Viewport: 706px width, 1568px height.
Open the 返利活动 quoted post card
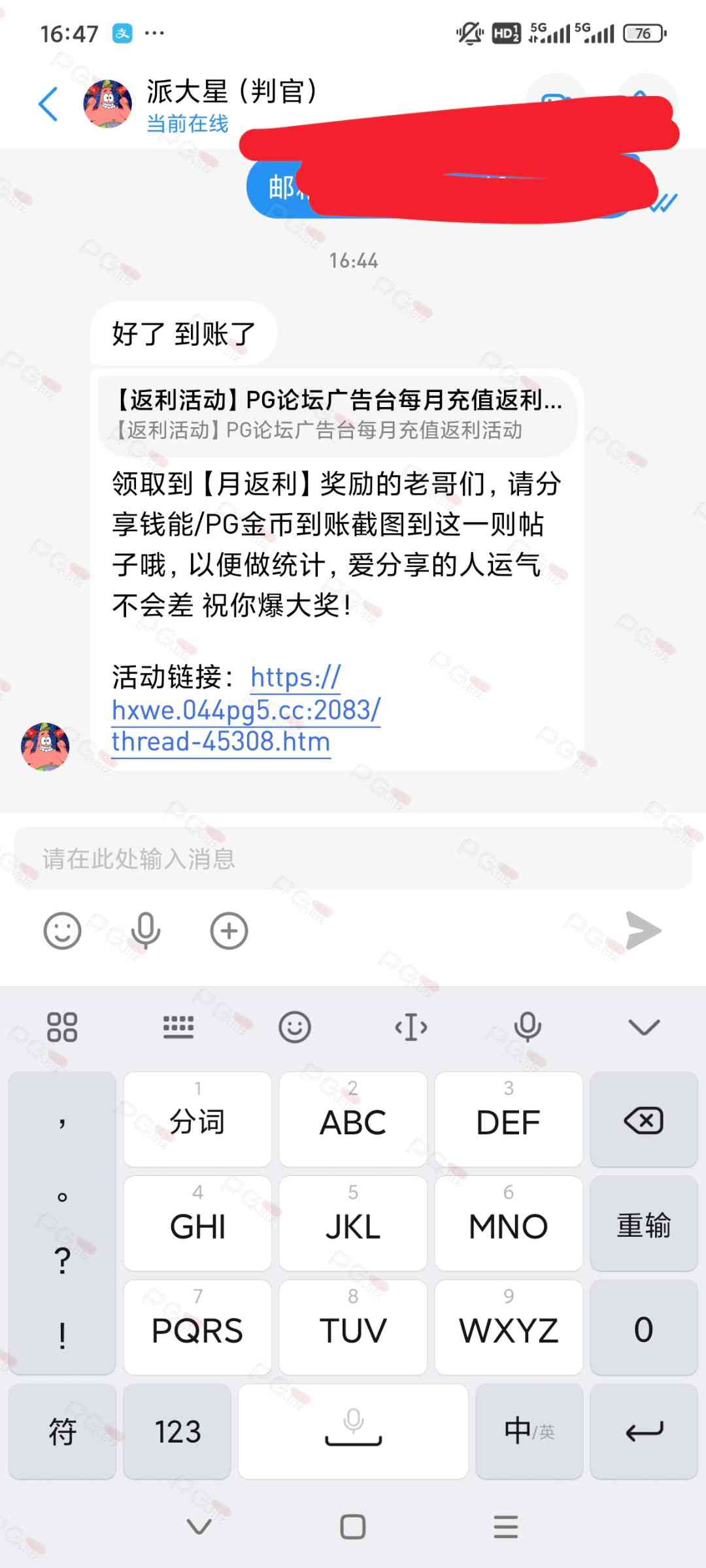[x=337, y=414]
